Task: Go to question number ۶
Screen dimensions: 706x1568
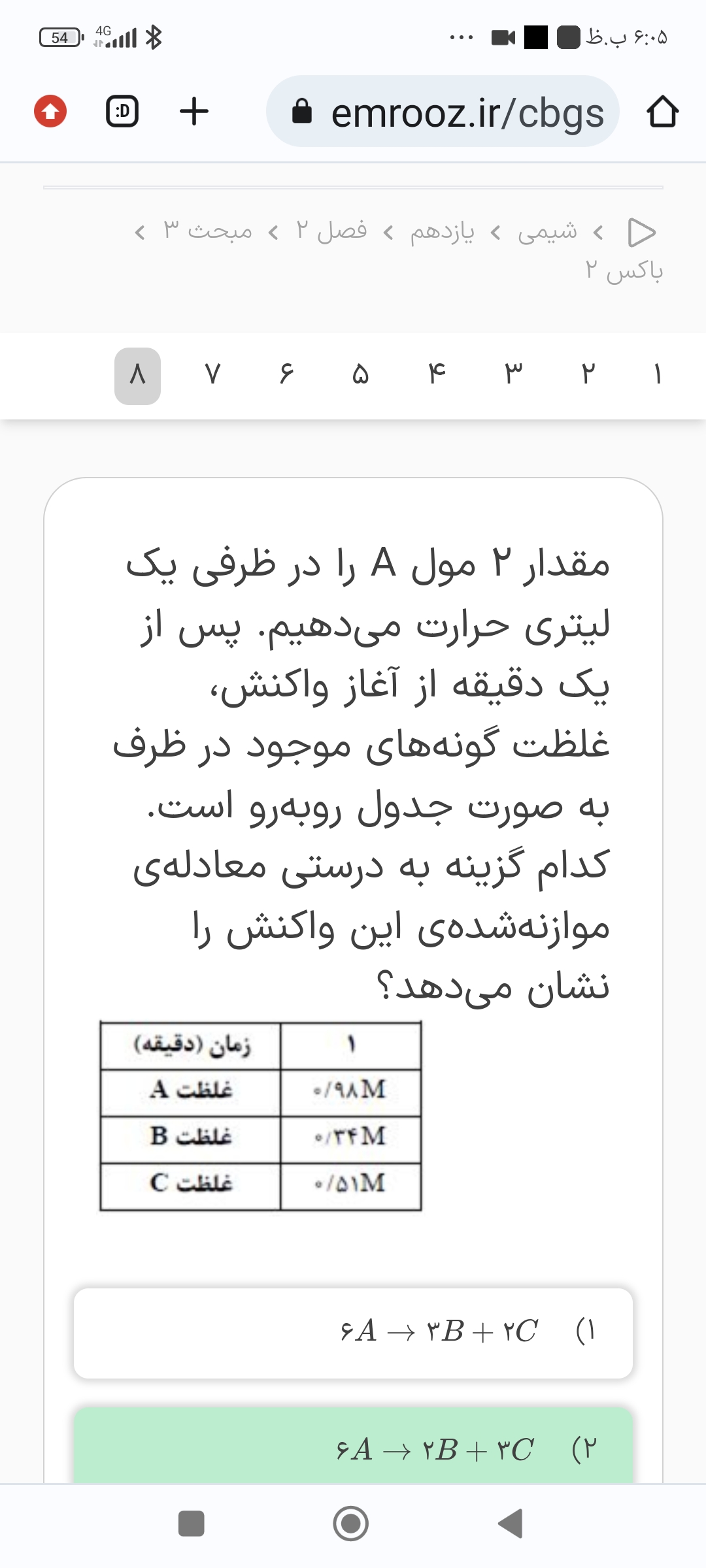Action: (286, 376)
